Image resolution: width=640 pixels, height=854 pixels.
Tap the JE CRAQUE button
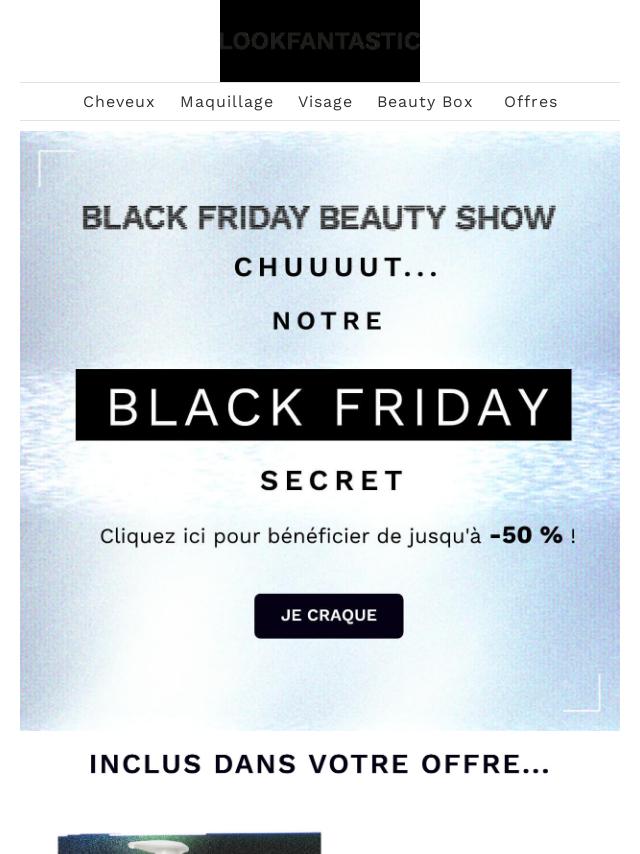[x=329, y=616]
